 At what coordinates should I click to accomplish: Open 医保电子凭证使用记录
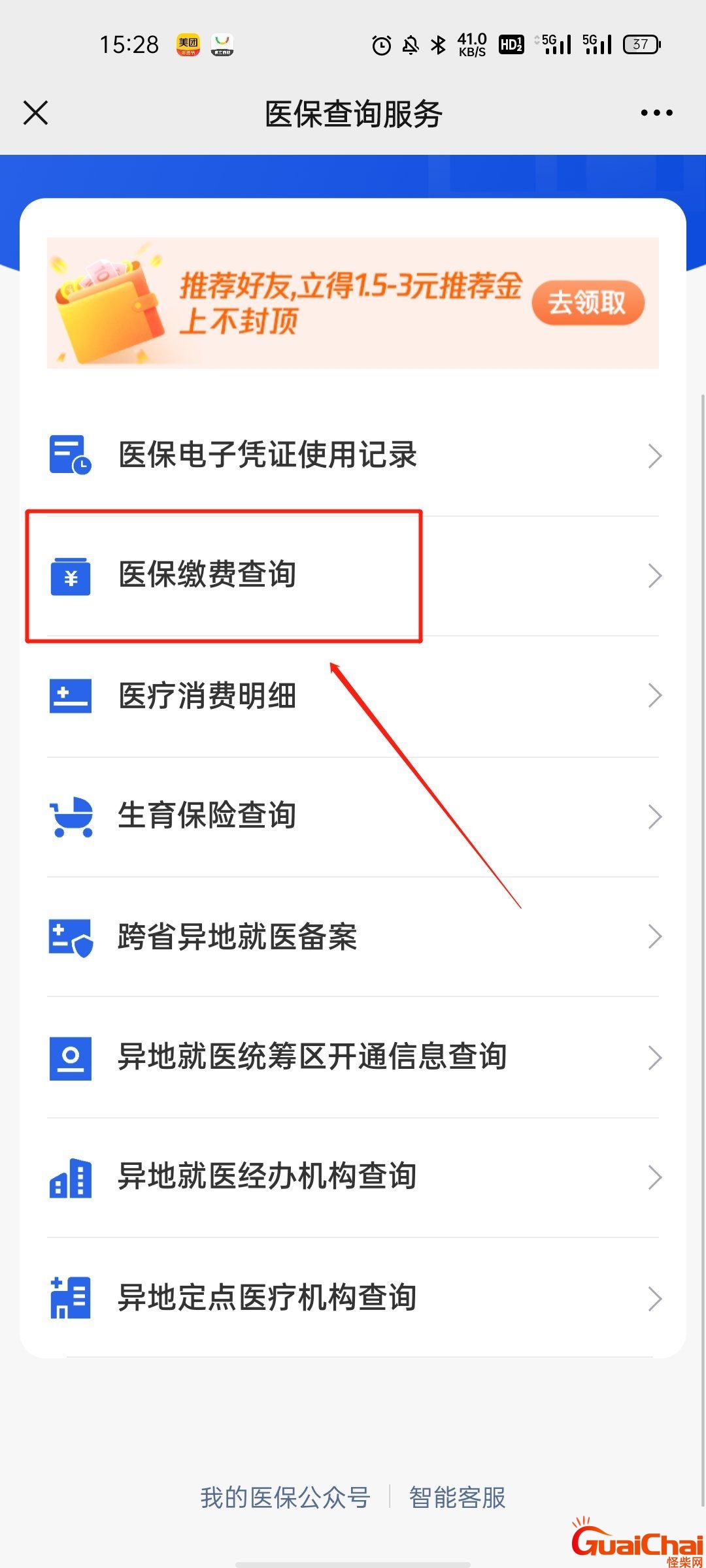(x=353, y=455)
